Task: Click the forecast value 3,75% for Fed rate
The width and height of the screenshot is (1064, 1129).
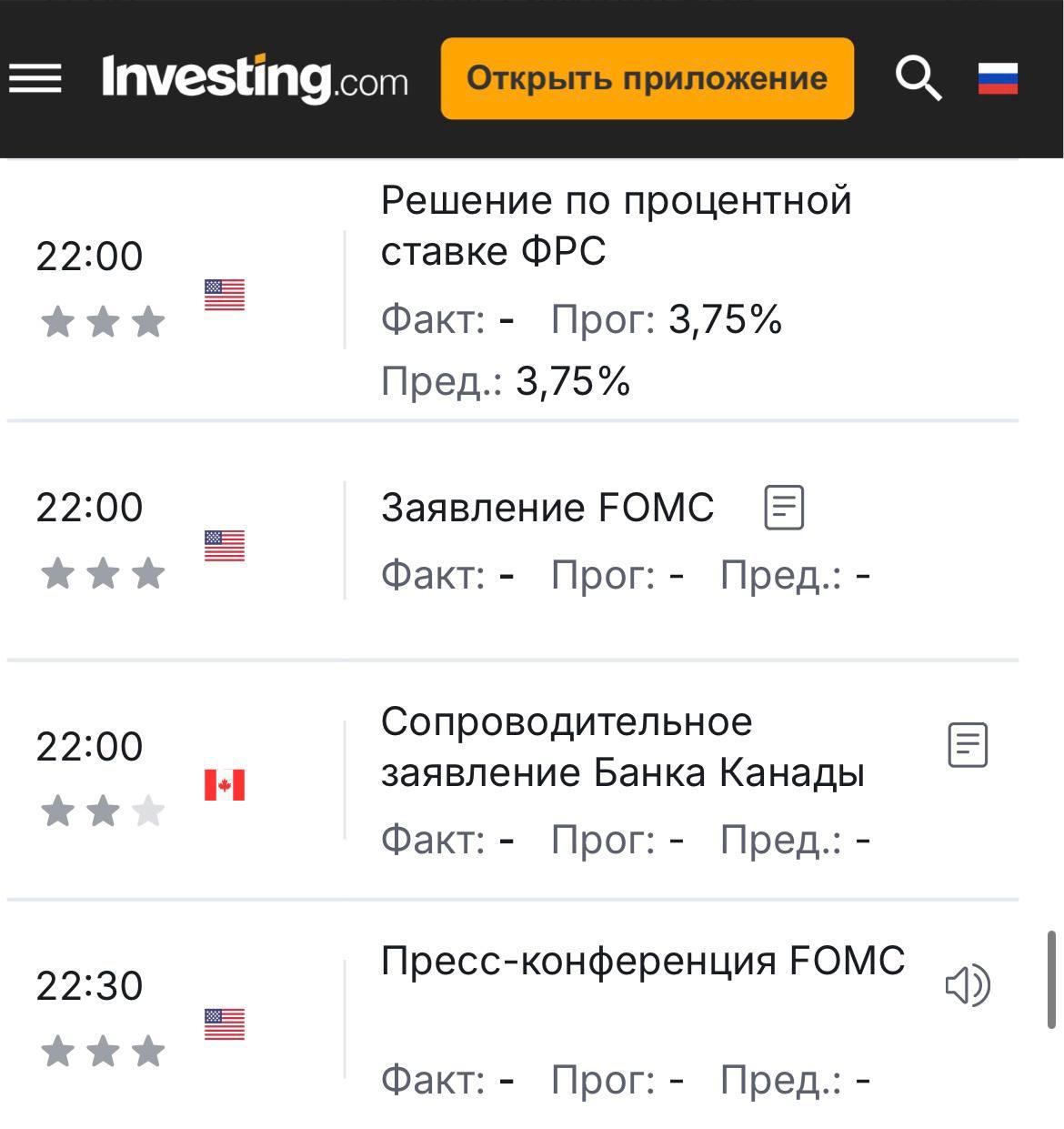Action: coord(725,320)
